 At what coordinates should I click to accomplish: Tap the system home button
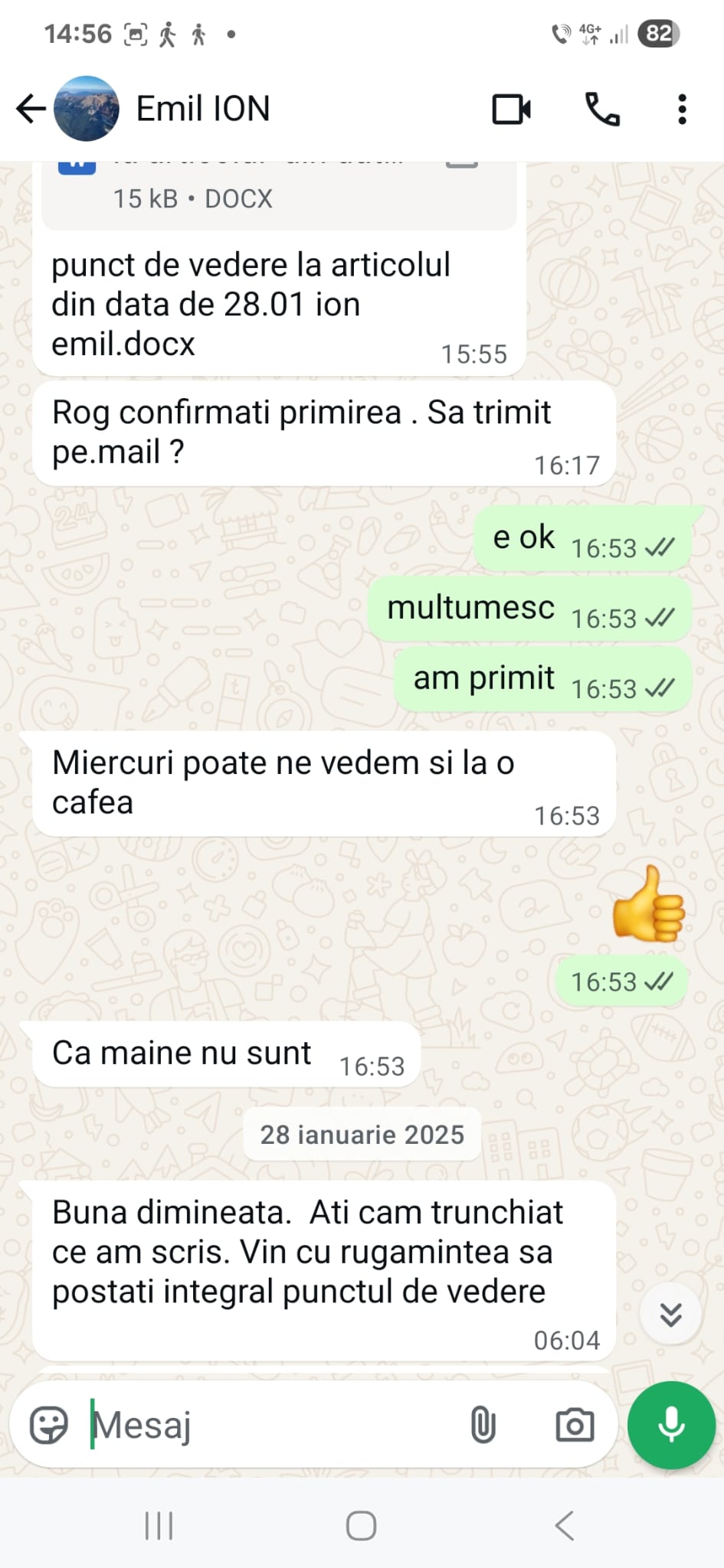pos(362,1525)
